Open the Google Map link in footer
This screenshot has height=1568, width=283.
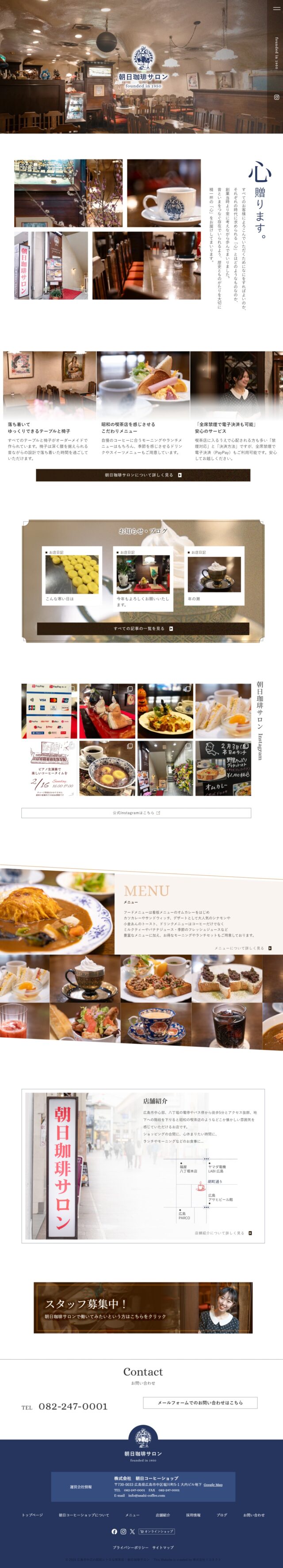click(213, 1485)
